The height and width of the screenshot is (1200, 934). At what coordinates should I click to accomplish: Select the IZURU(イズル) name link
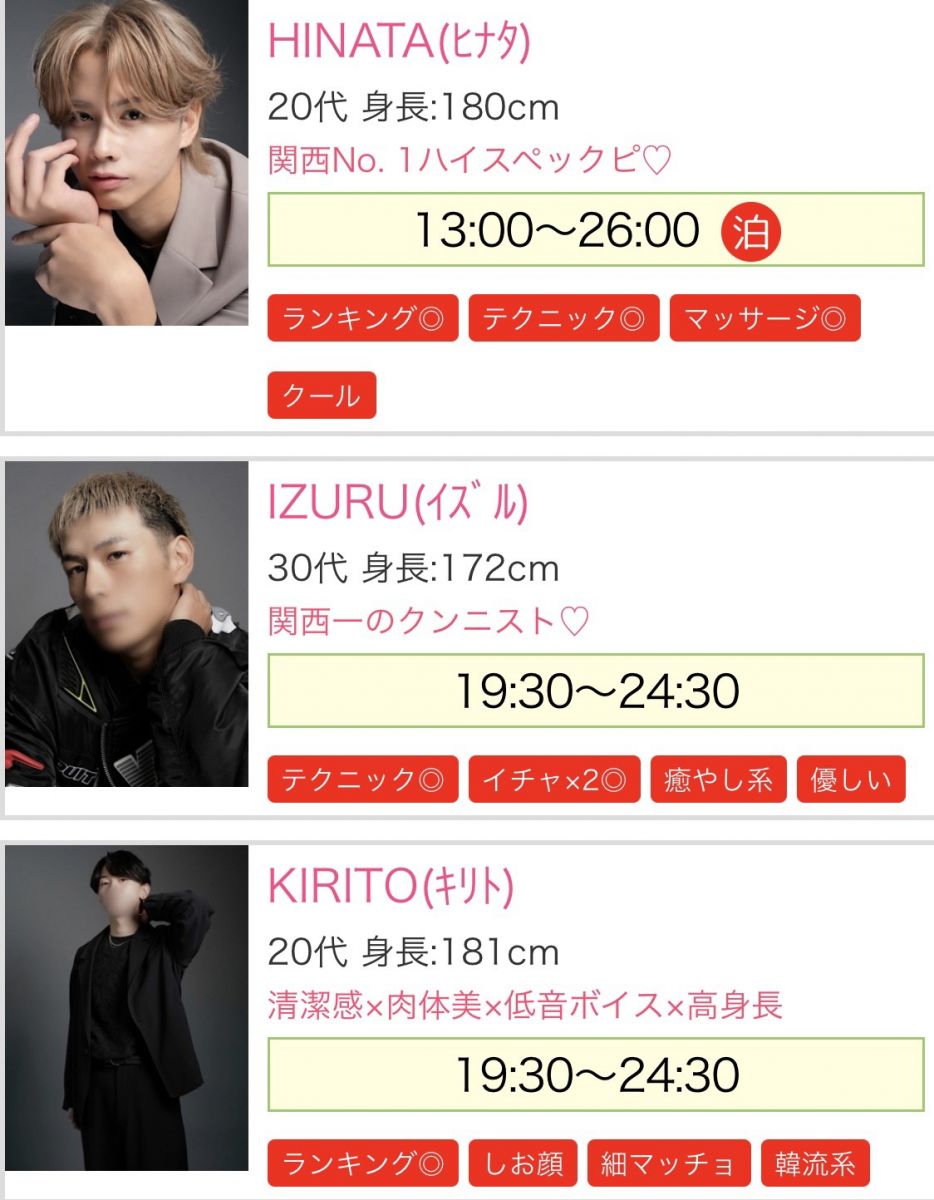pos(397,504)
